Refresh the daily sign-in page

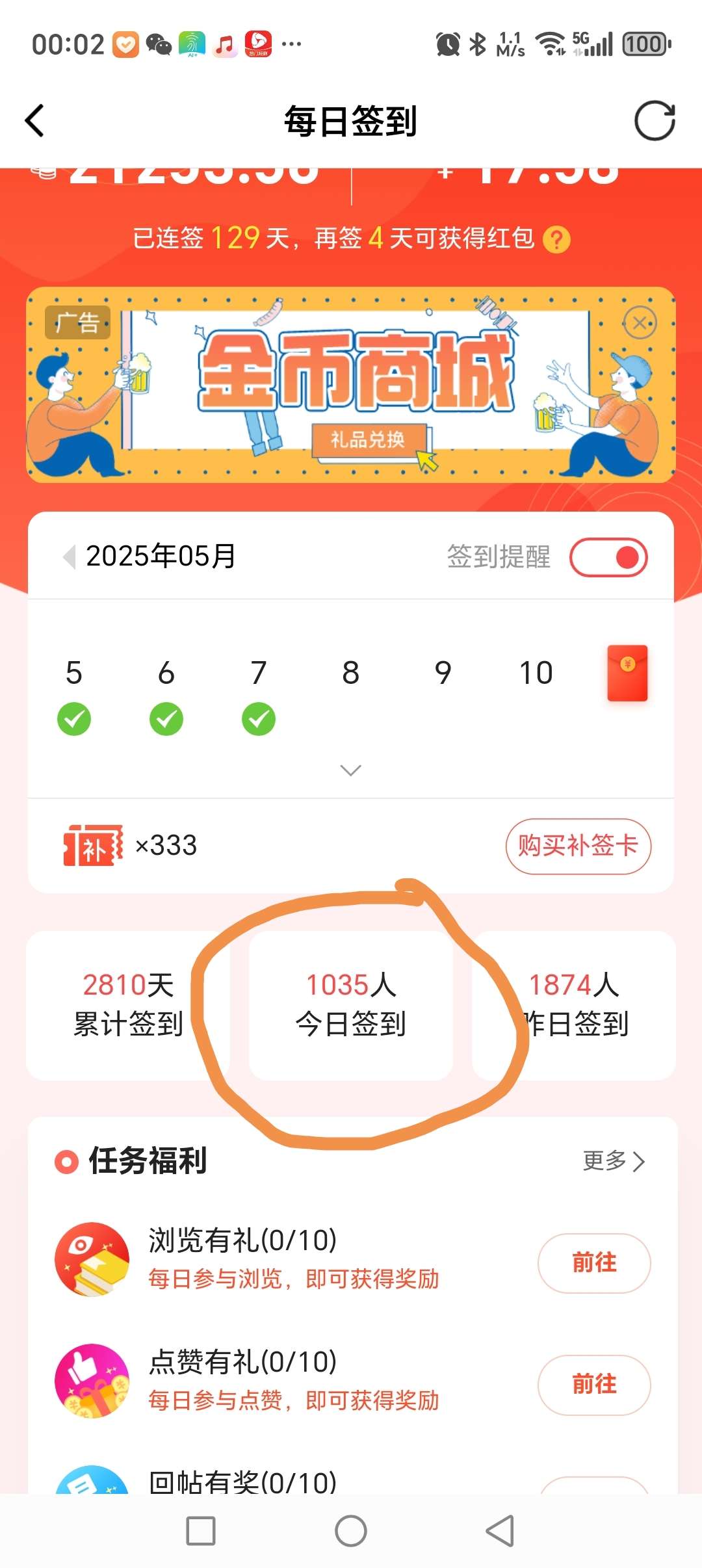[654, 121]
